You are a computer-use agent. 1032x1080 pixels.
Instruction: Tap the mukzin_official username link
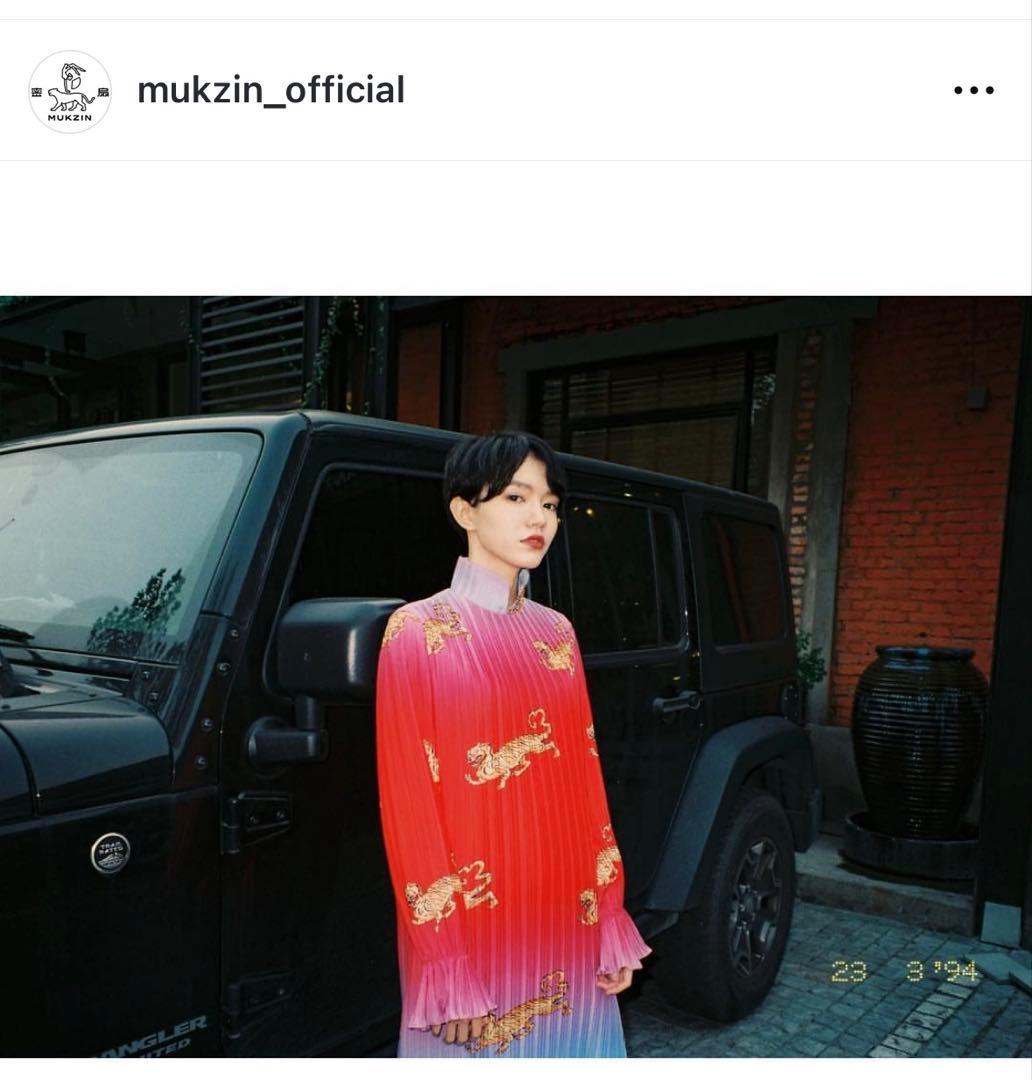[270, 91]
